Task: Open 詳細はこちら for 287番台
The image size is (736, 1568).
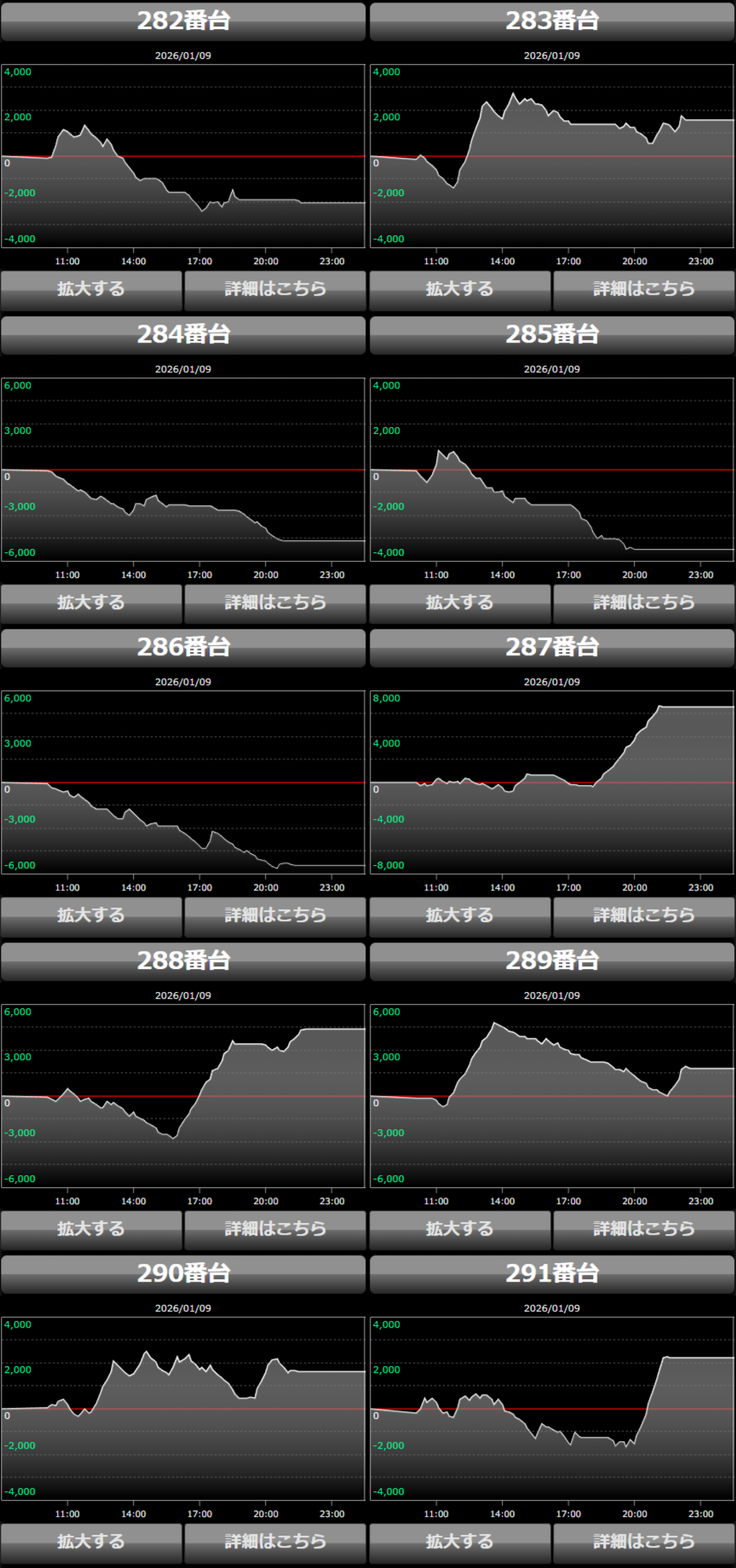Action: (x=644, y=916)
